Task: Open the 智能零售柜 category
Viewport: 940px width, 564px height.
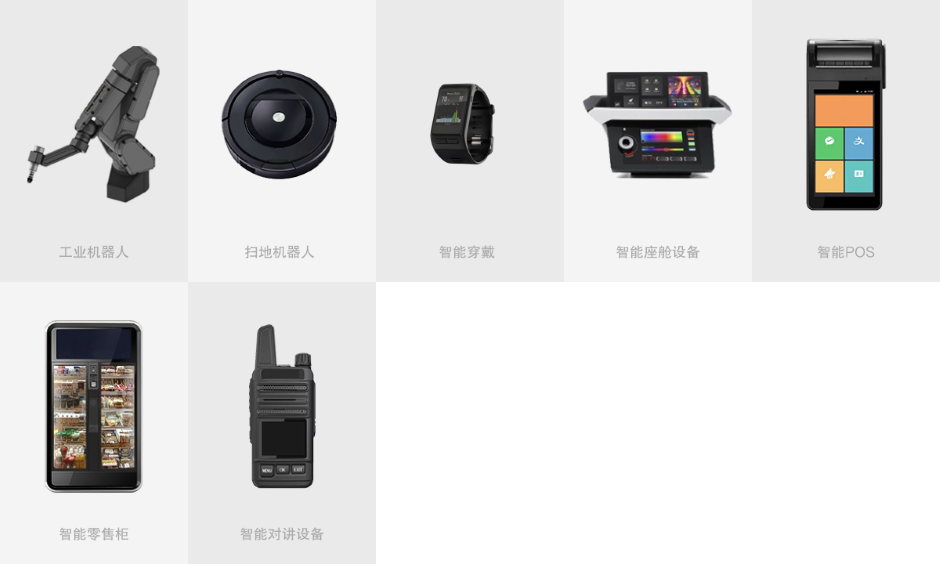Action: click(x=93, y=422)
